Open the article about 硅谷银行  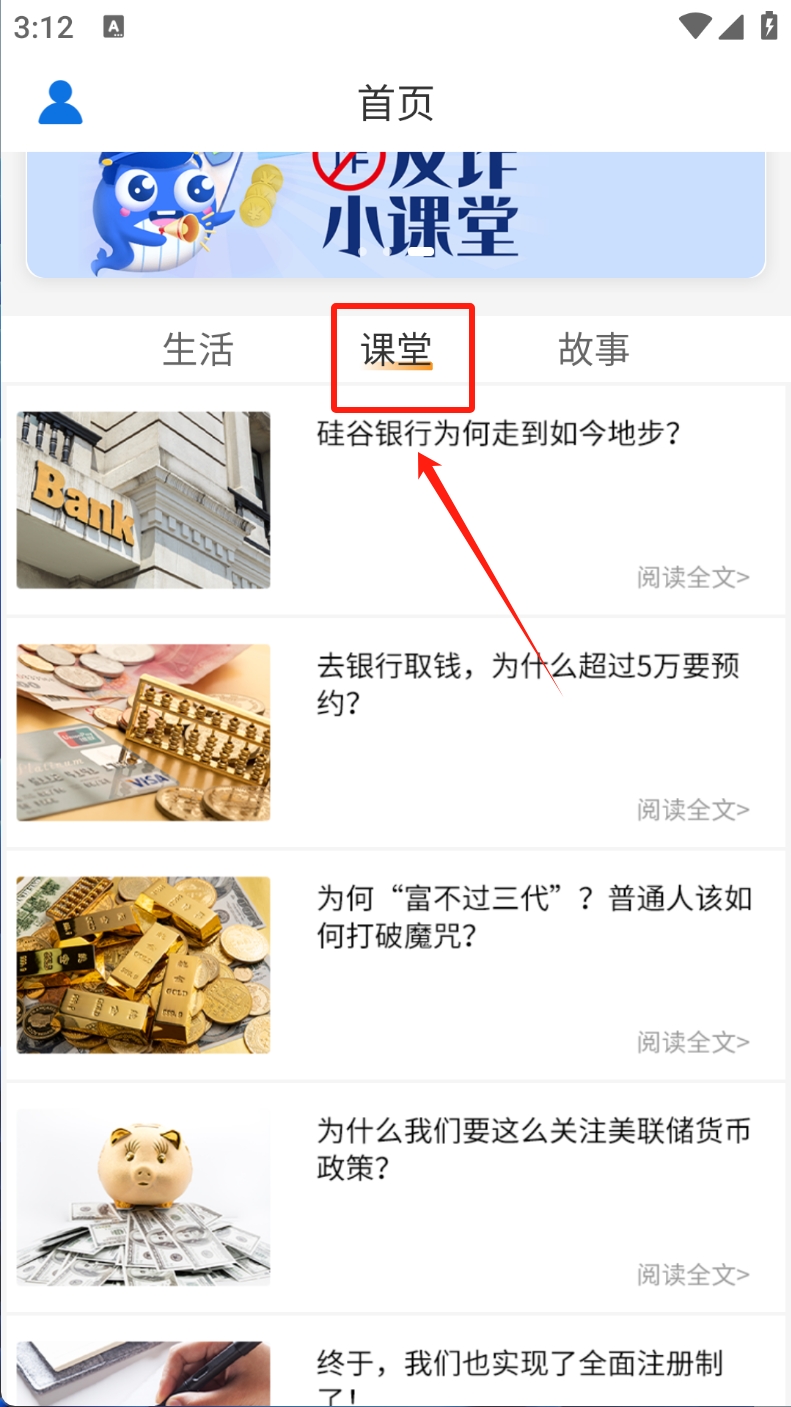coord(498,434)
